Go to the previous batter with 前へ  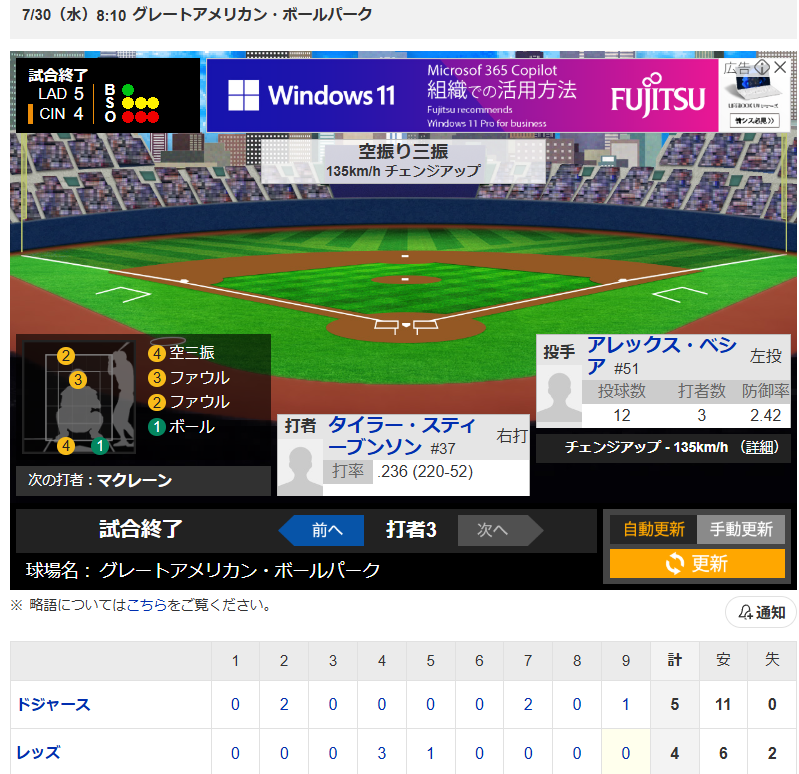tap(320, 530)
